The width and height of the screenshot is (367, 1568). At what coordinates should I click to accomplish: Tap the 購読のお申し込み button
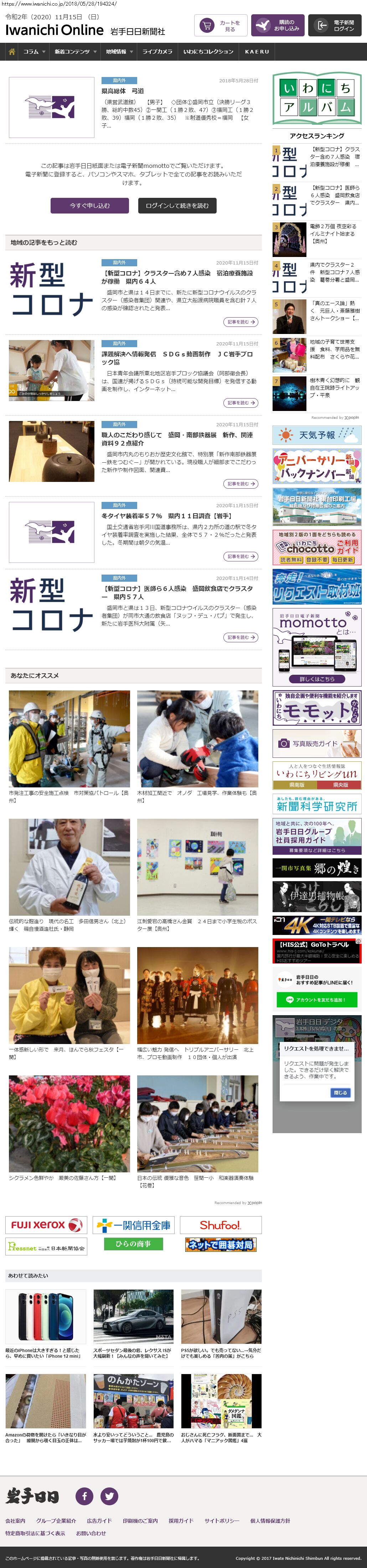point(278,26)
